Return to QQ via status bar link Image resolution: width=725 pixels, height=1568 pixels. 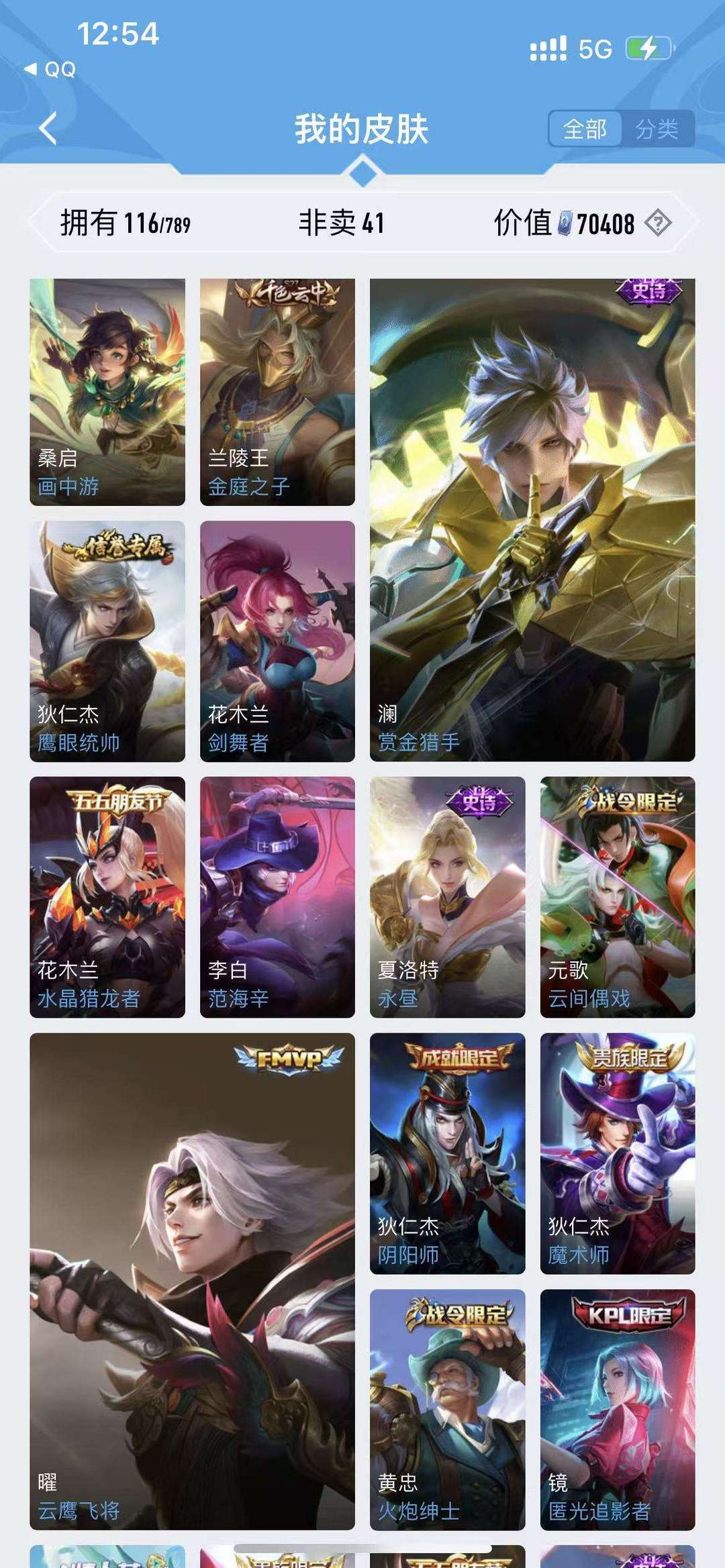50,69
